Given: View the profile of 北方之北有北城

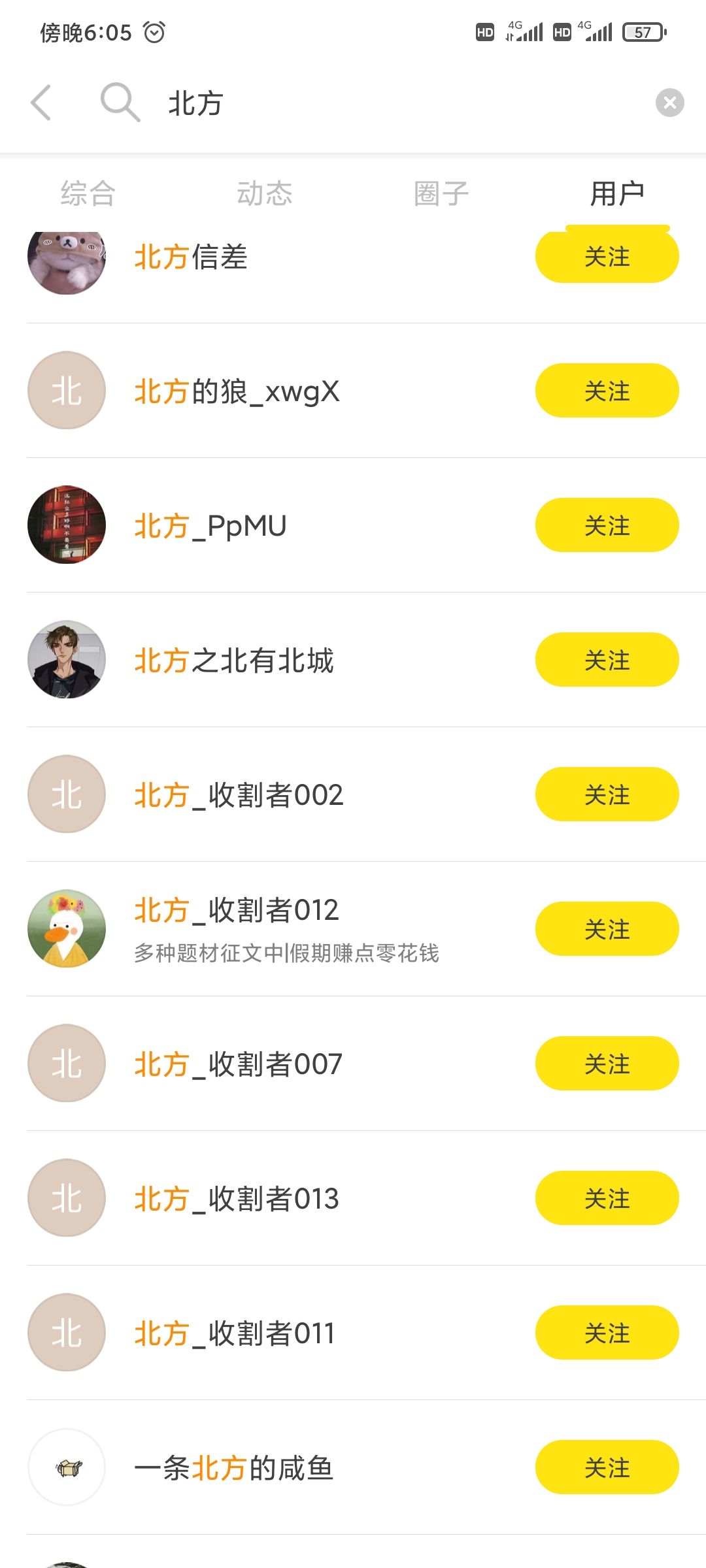Looking at the screenshot, I should click(234, 661).
